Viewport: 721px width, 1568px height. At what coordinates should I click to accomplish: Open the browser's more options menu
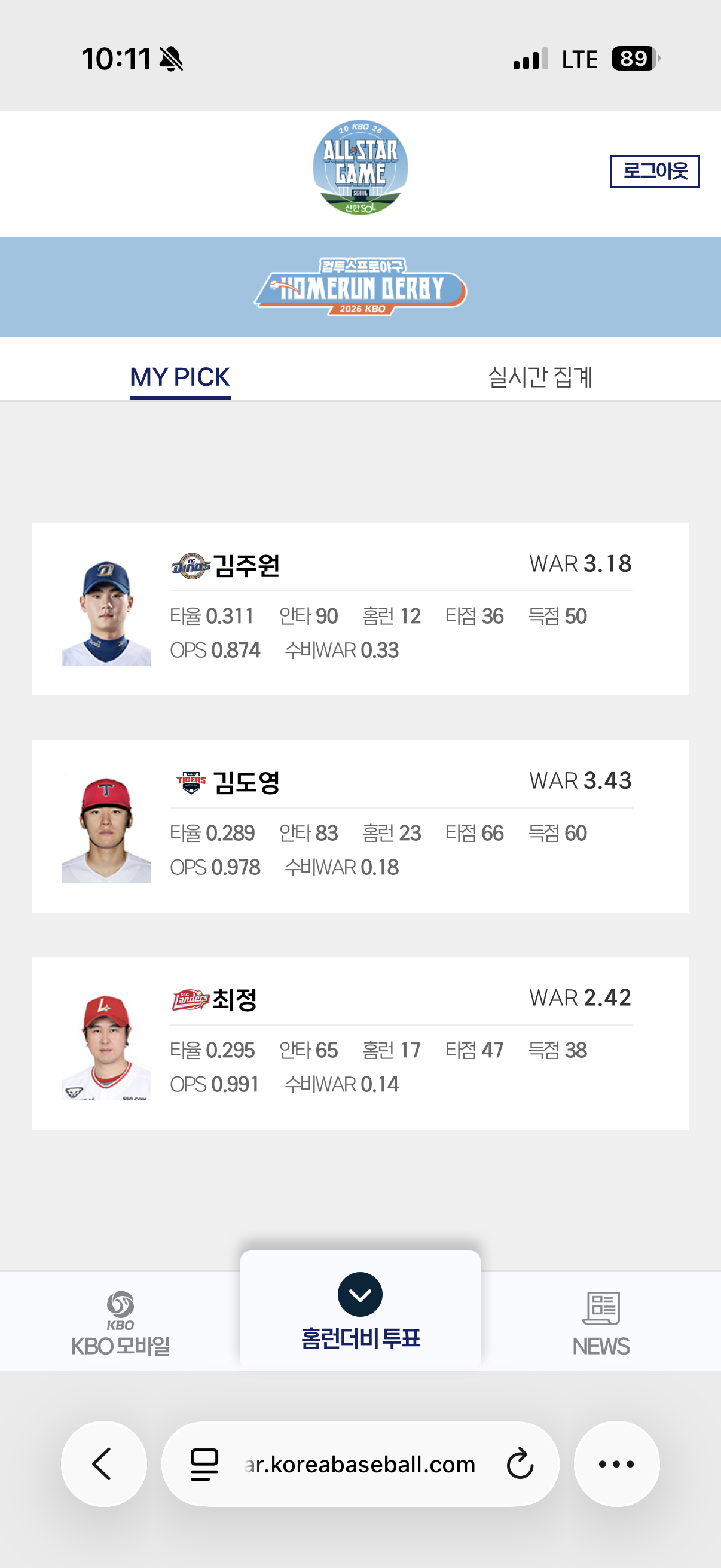(x=616, y=1463)
